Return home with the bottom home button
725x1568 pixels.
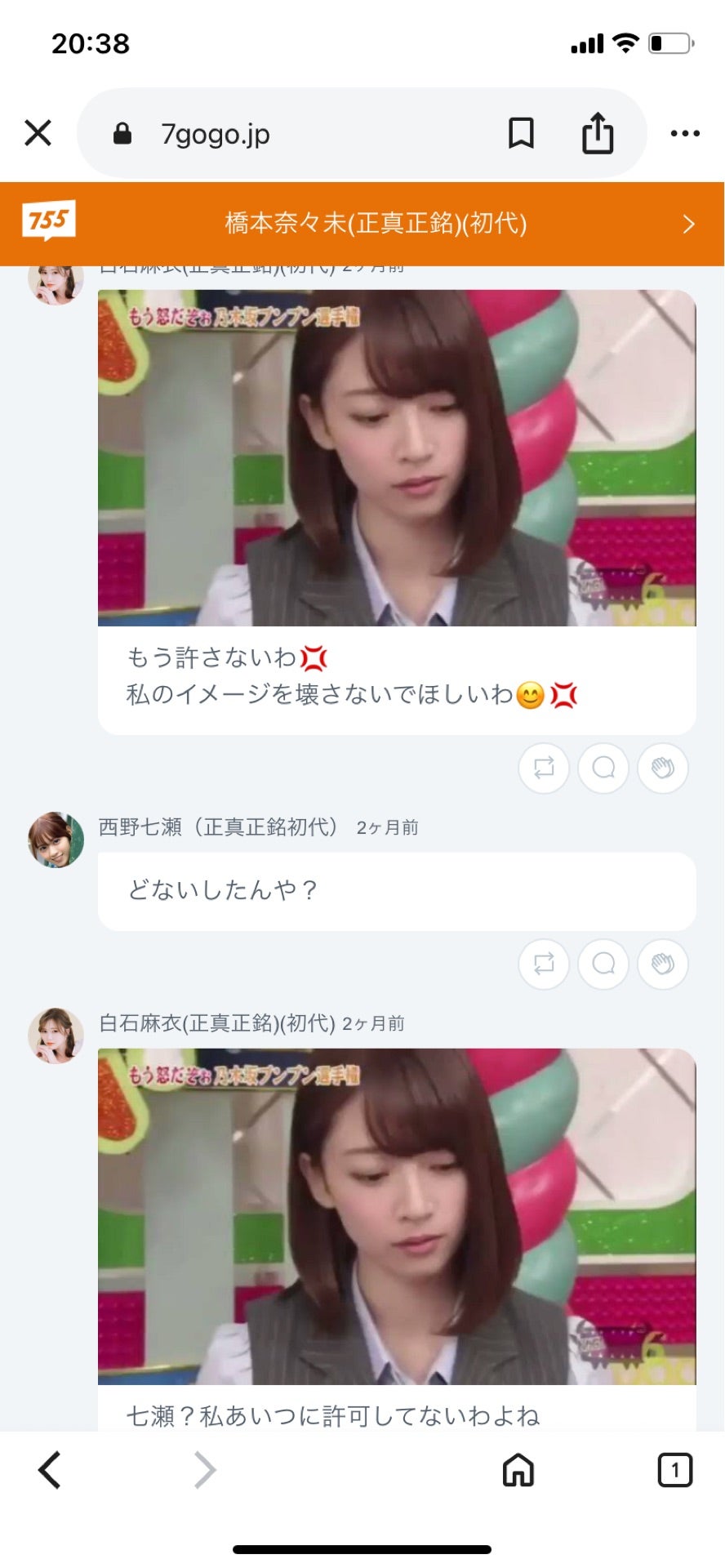pos(518,1470)
